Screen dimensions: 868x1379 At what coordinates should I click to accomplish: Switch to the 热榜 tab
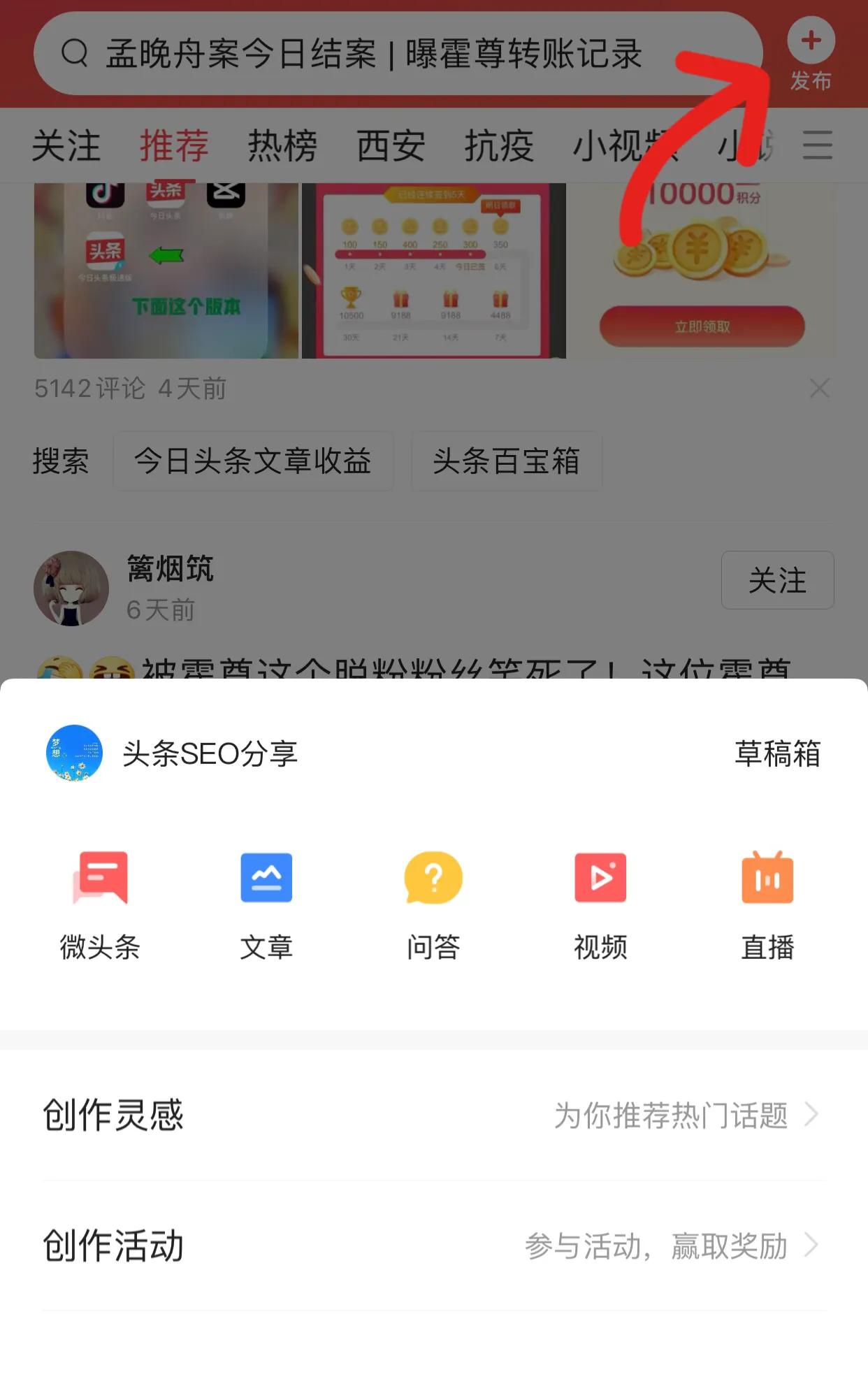[282, 145]
